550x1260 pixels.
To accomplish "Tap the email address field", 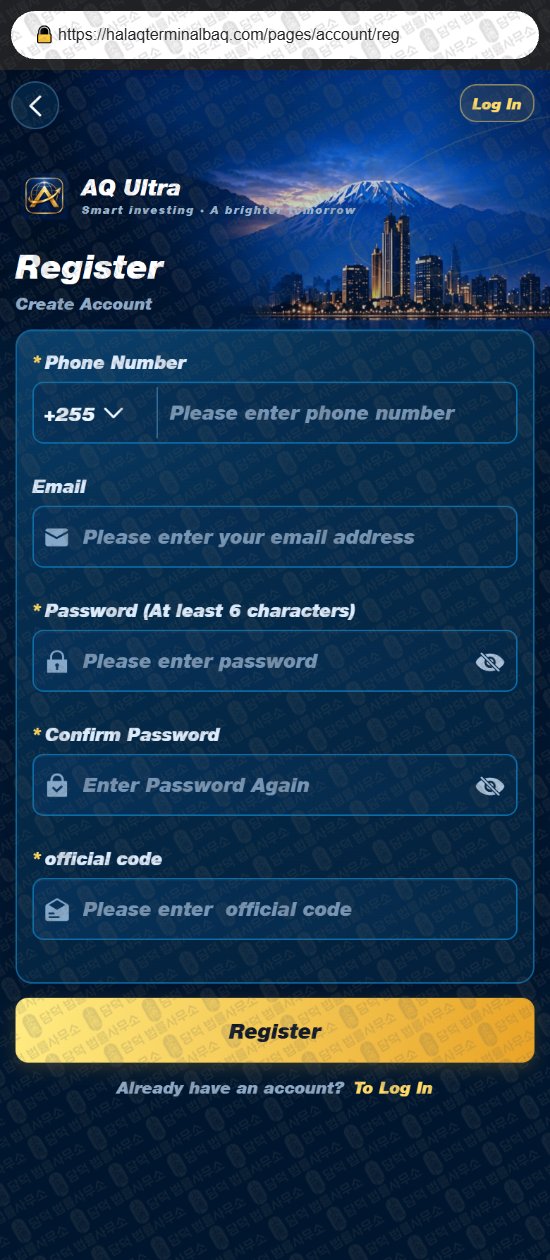I will (275, 537).
